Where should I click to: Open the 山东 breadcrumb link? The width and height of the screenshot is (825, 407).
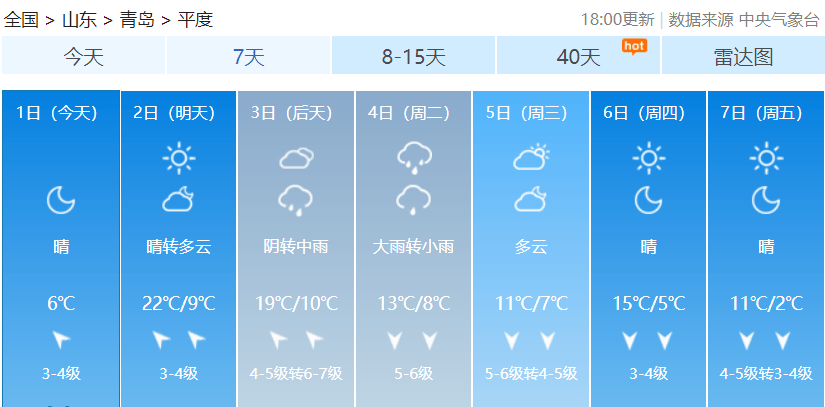pos(79,19)
